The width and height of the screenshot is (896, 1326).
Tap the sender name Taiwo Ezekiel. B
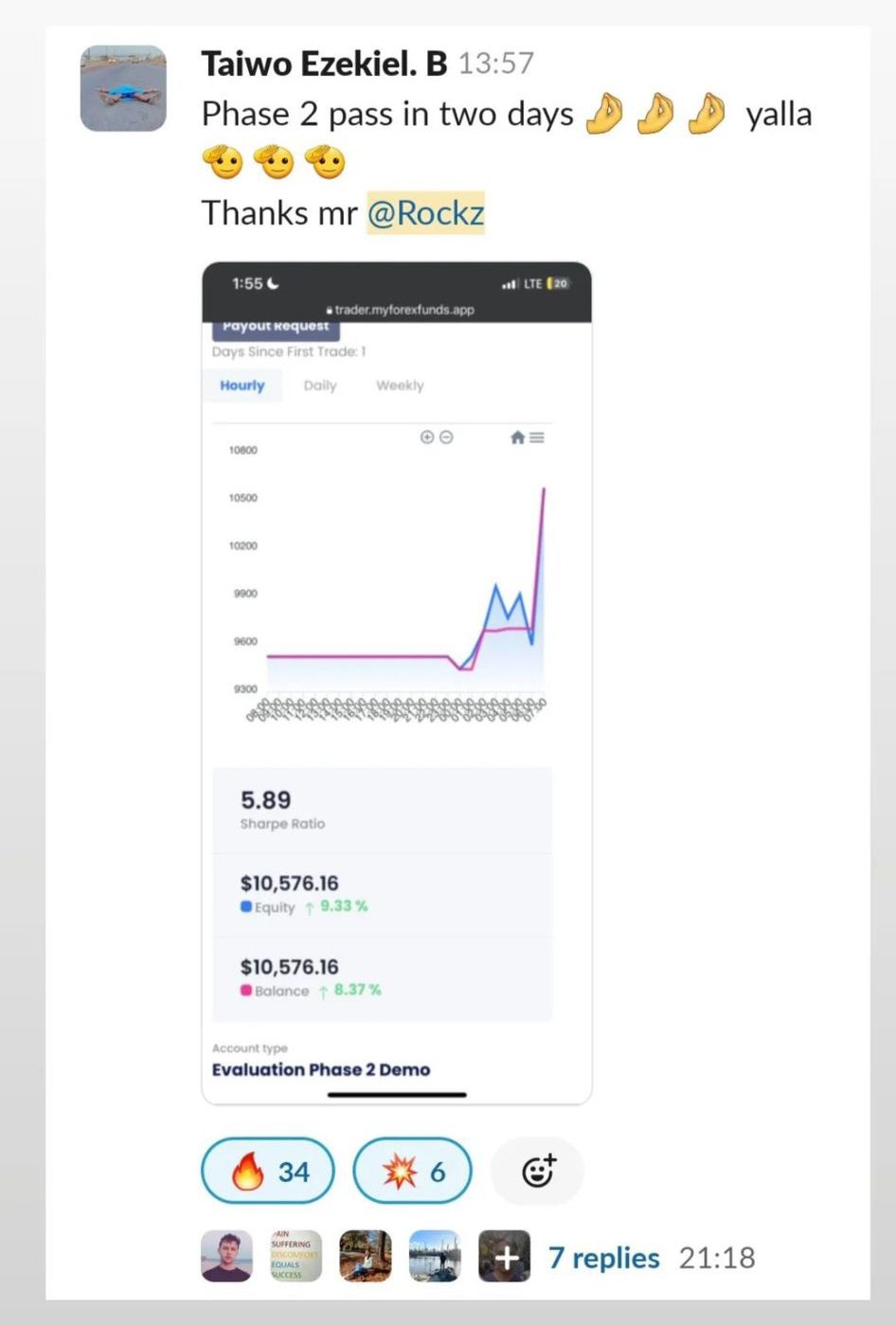click(x=324, y=64)
